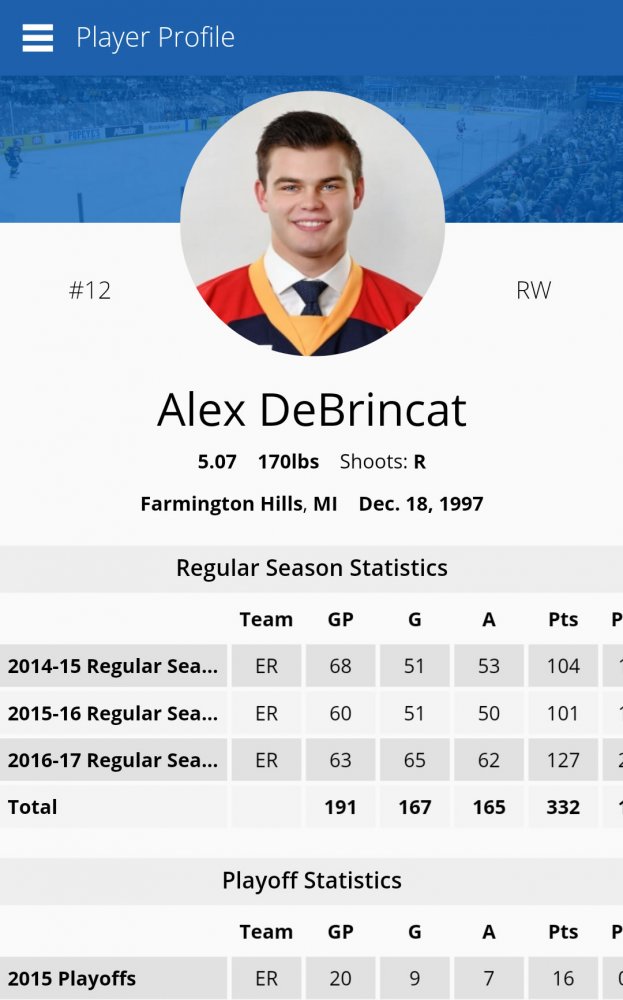
Task: Open the hamburger navigation menu
Action: [38, 38]
